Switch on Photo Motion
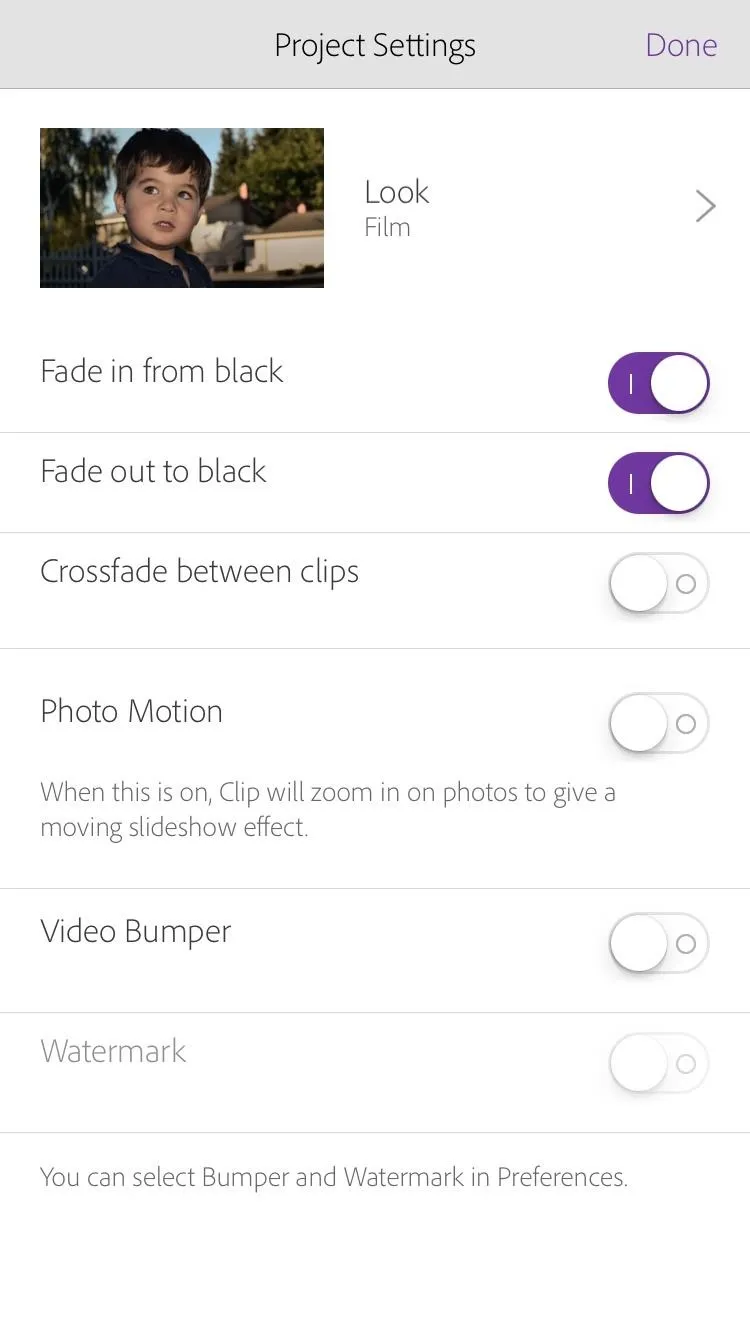 (659, 723)
